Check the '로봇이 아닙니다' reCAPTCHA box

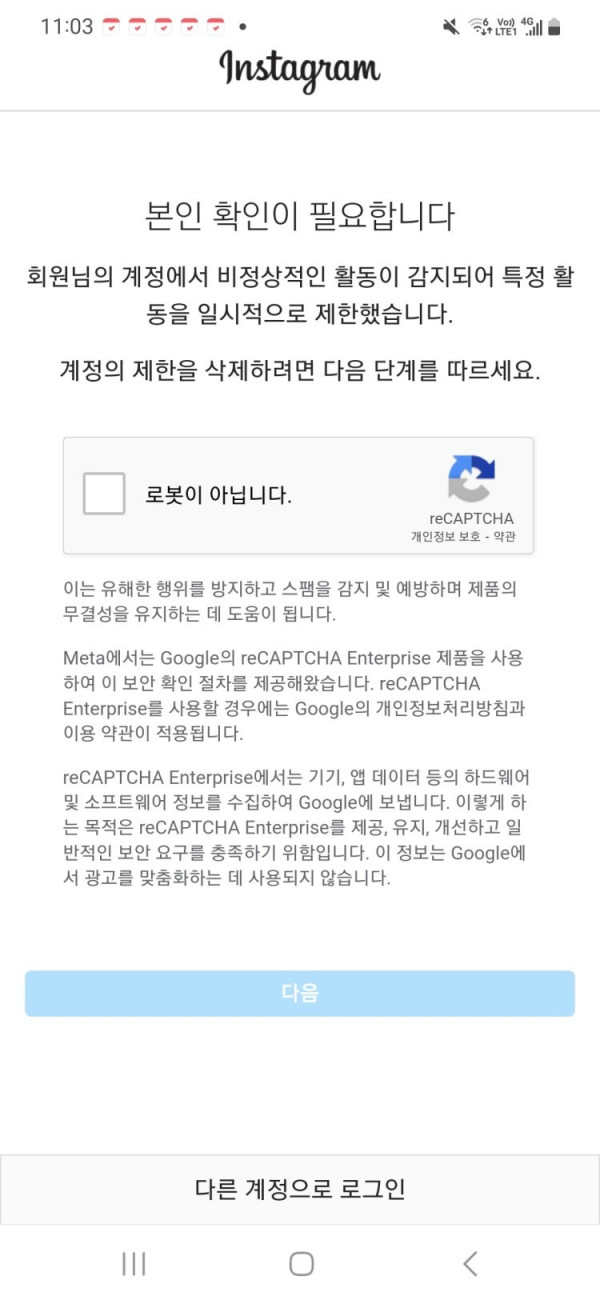click(104, 494)
